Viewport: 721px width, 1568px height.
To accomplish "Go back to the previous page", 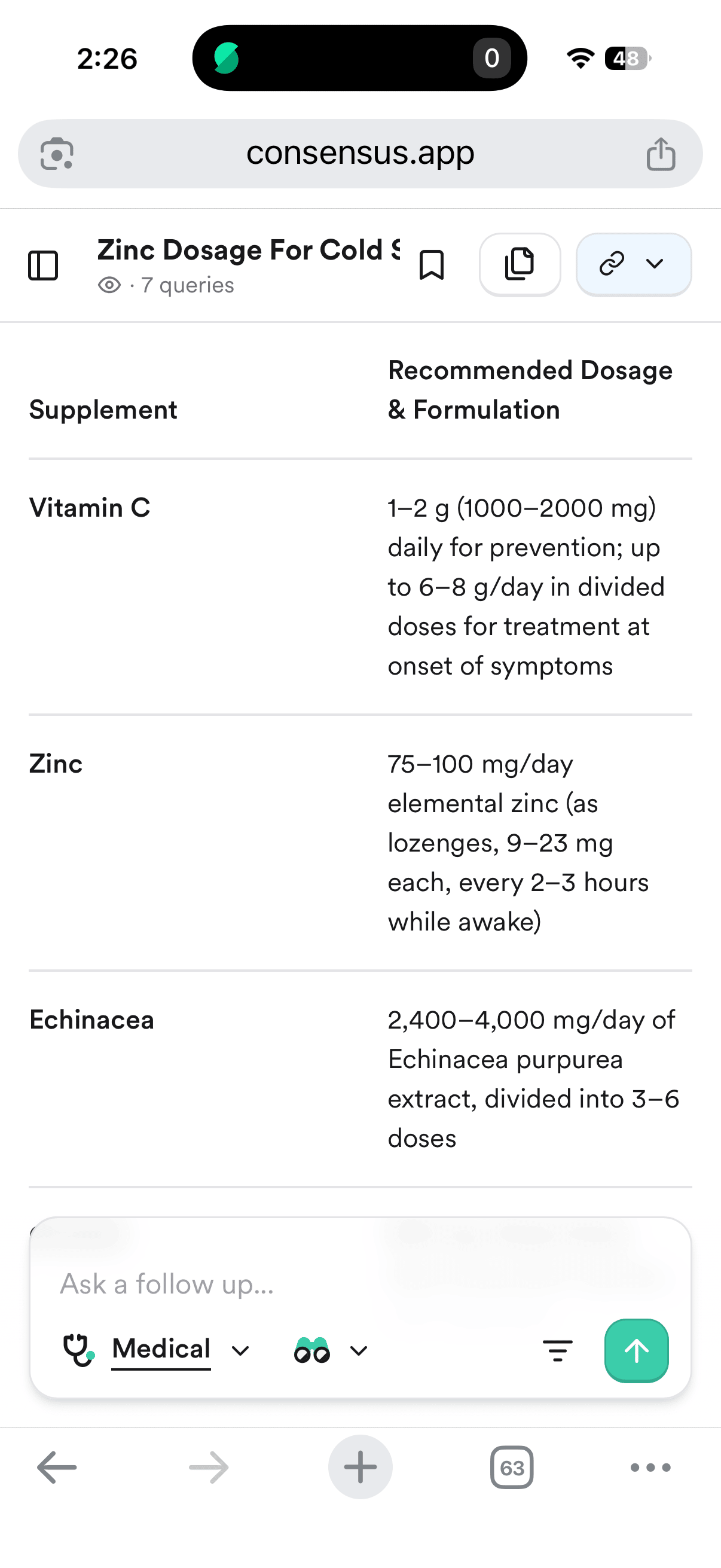I will [57, 1467].
